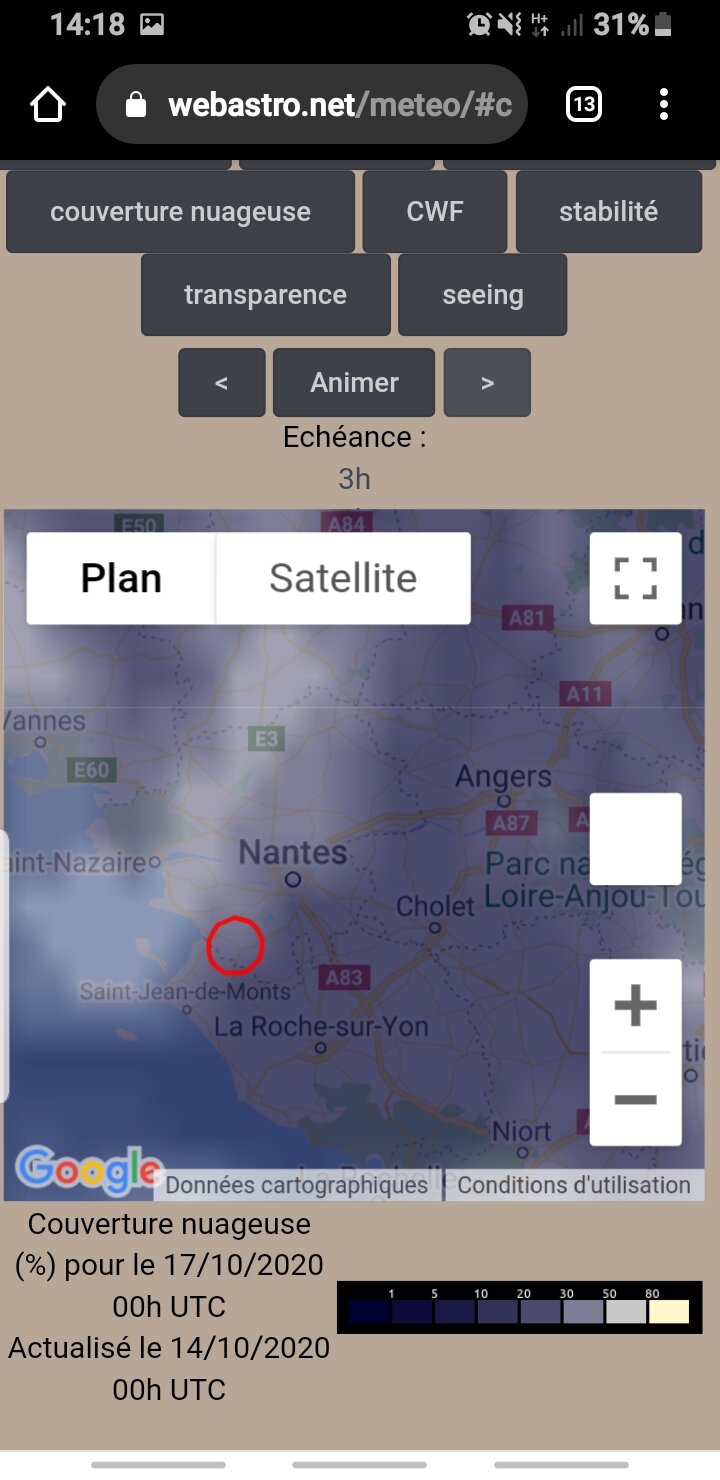Open the browser tab switcher

click(584, 105)
